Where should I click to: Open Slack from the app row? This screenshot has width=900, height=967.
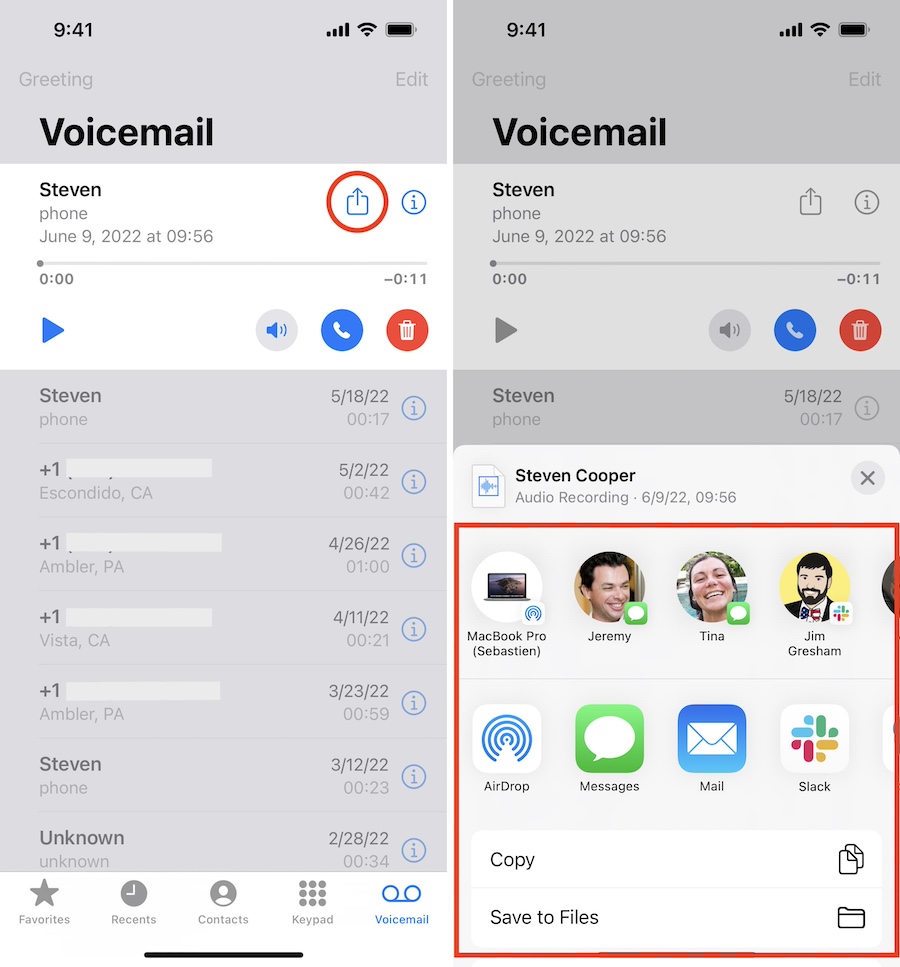pyautogui.click(x=814, y=740)
